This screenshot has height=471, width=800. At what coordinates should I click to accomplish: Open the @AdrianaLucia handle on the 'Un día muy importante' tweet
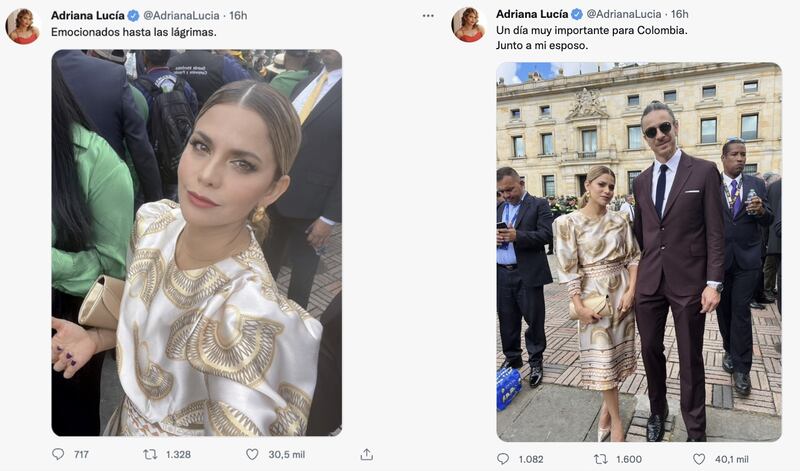pyautogui.click(x=624, y=14)
